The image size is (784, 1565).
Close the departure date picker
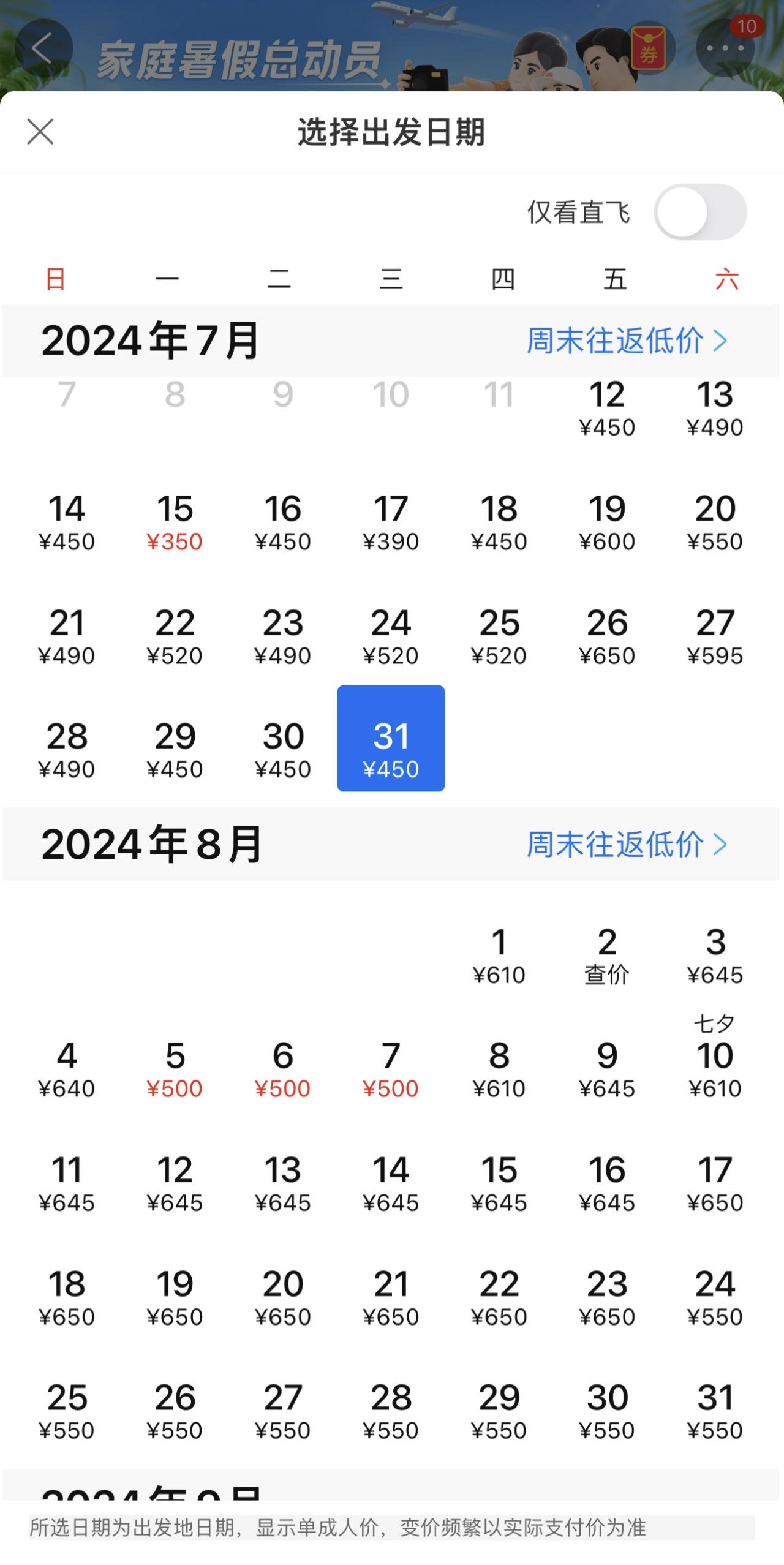(x=40, y=132)
